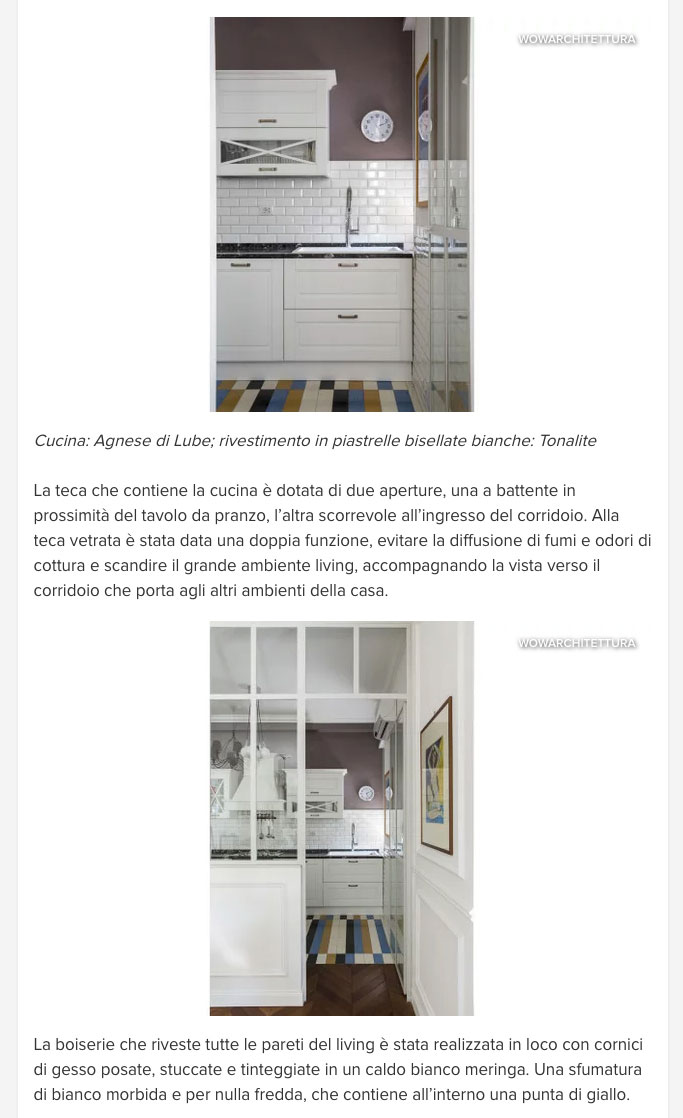Open the glass partition kitchen photo
Screen dimensions: 683x1118
[342, 818]
